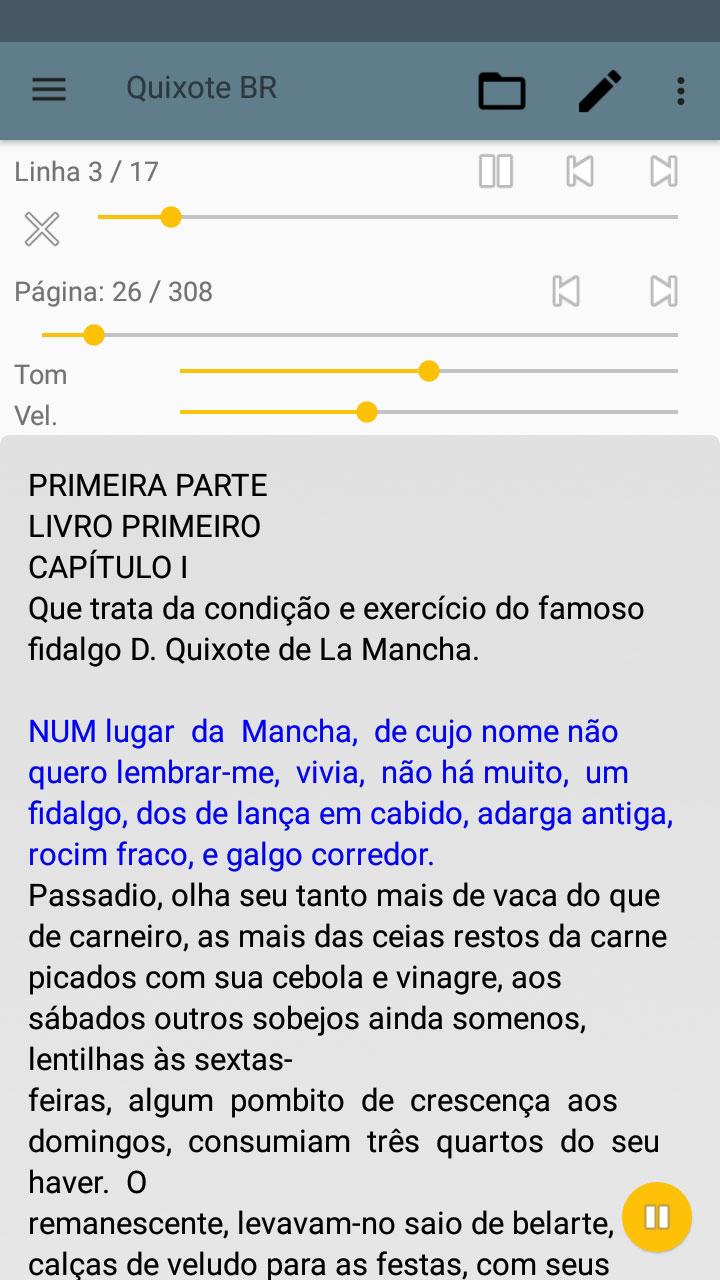
Task: Adjust the Tom pitch slider
Action: click(429, 371)
